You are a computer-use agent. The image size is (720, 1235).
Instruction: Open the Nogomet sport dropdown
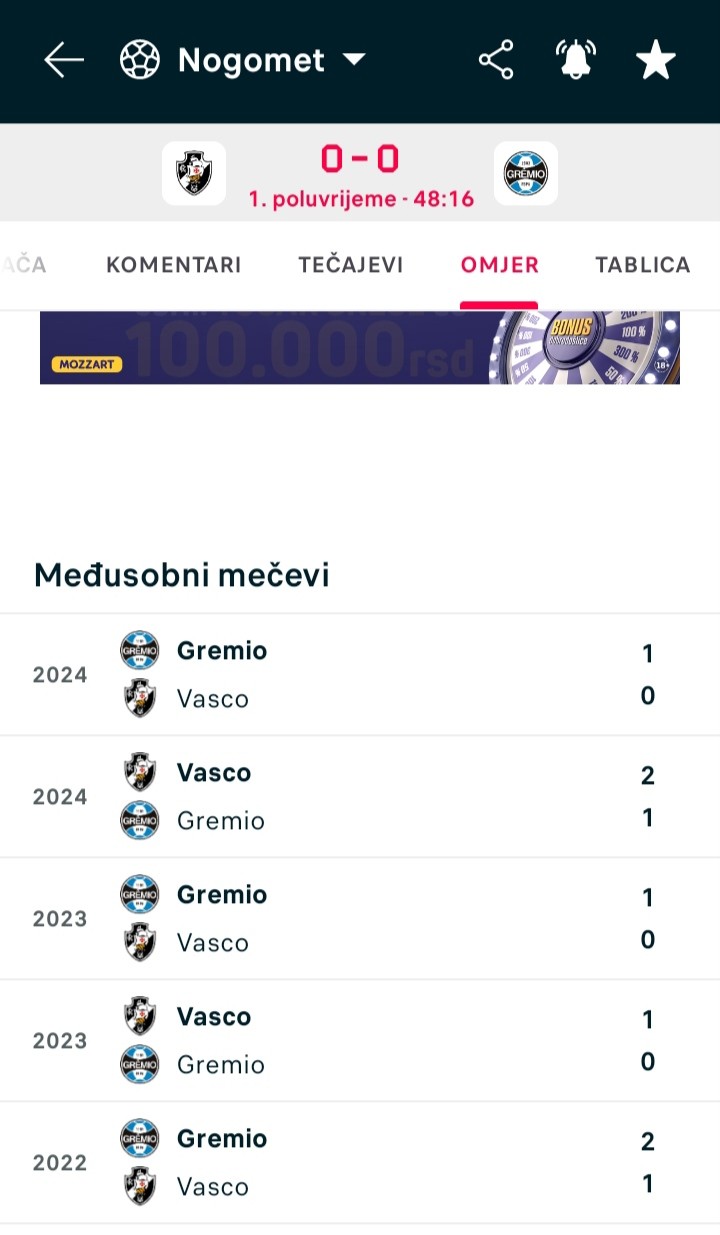243,61
